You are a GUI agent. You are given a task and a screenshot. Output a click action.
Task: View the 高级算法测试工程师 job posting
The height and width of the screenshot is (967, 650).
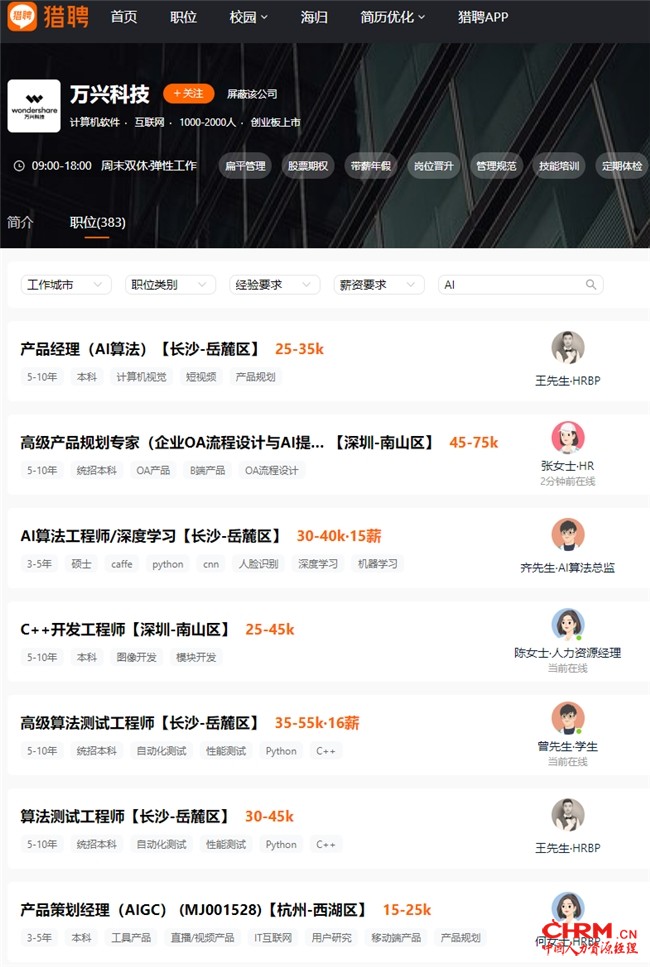point(140,723)
